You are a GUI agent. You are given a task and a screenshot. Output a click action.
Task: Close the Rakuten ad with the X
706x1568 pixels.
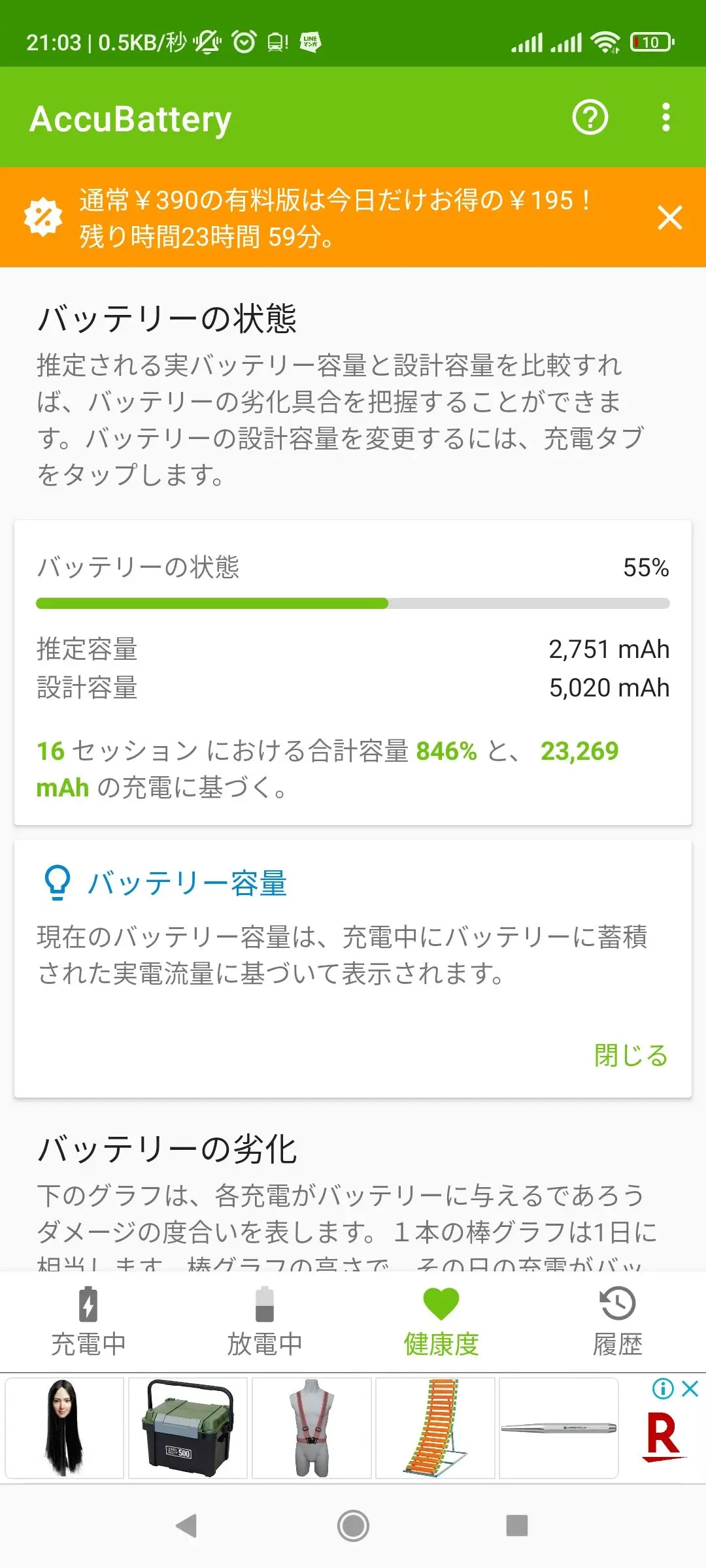pyautogui.click(x=690, y=1388)
